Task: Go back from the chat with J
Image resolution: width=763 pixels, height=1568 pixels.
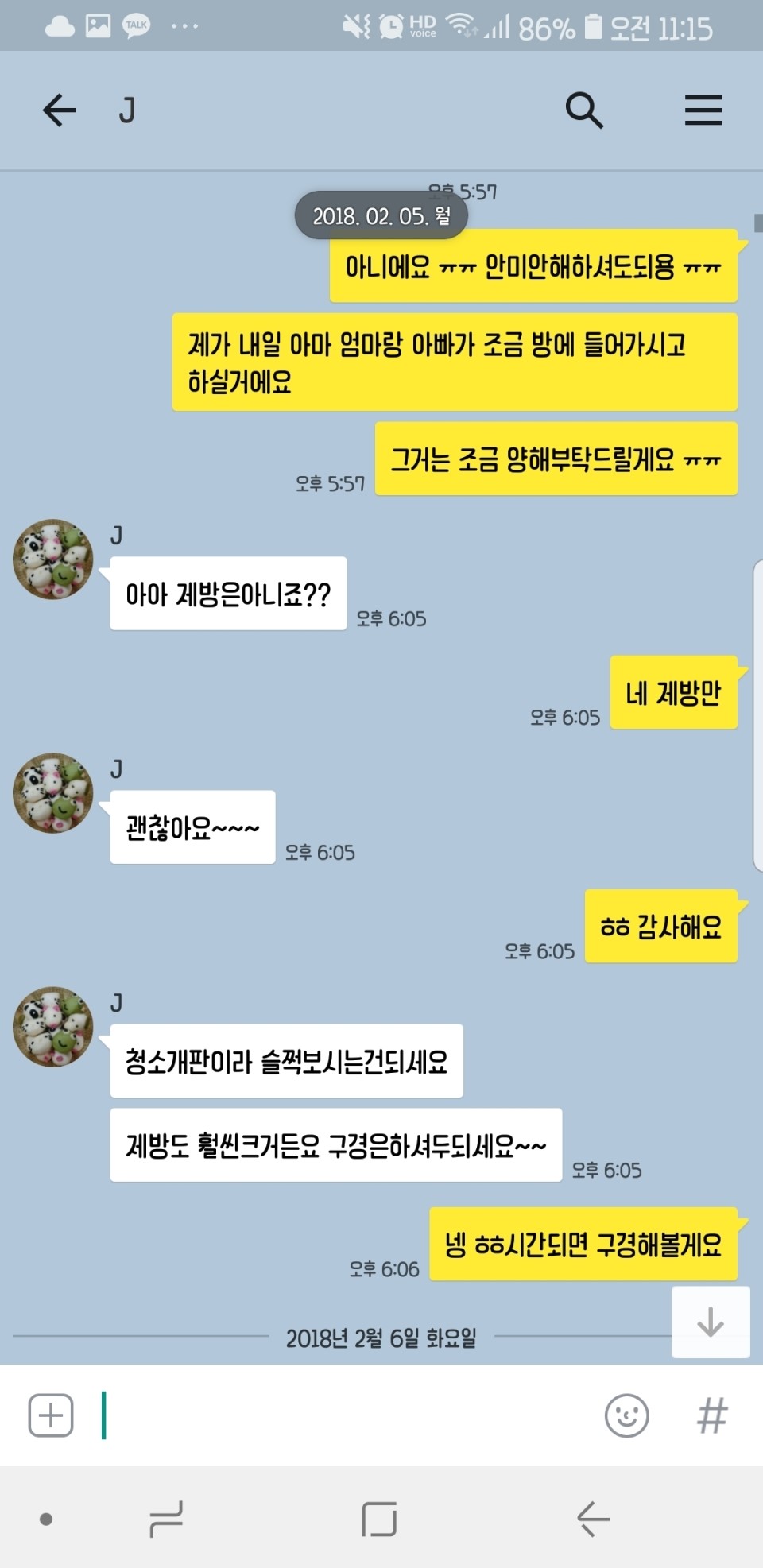Action: [x=60, y=110]
